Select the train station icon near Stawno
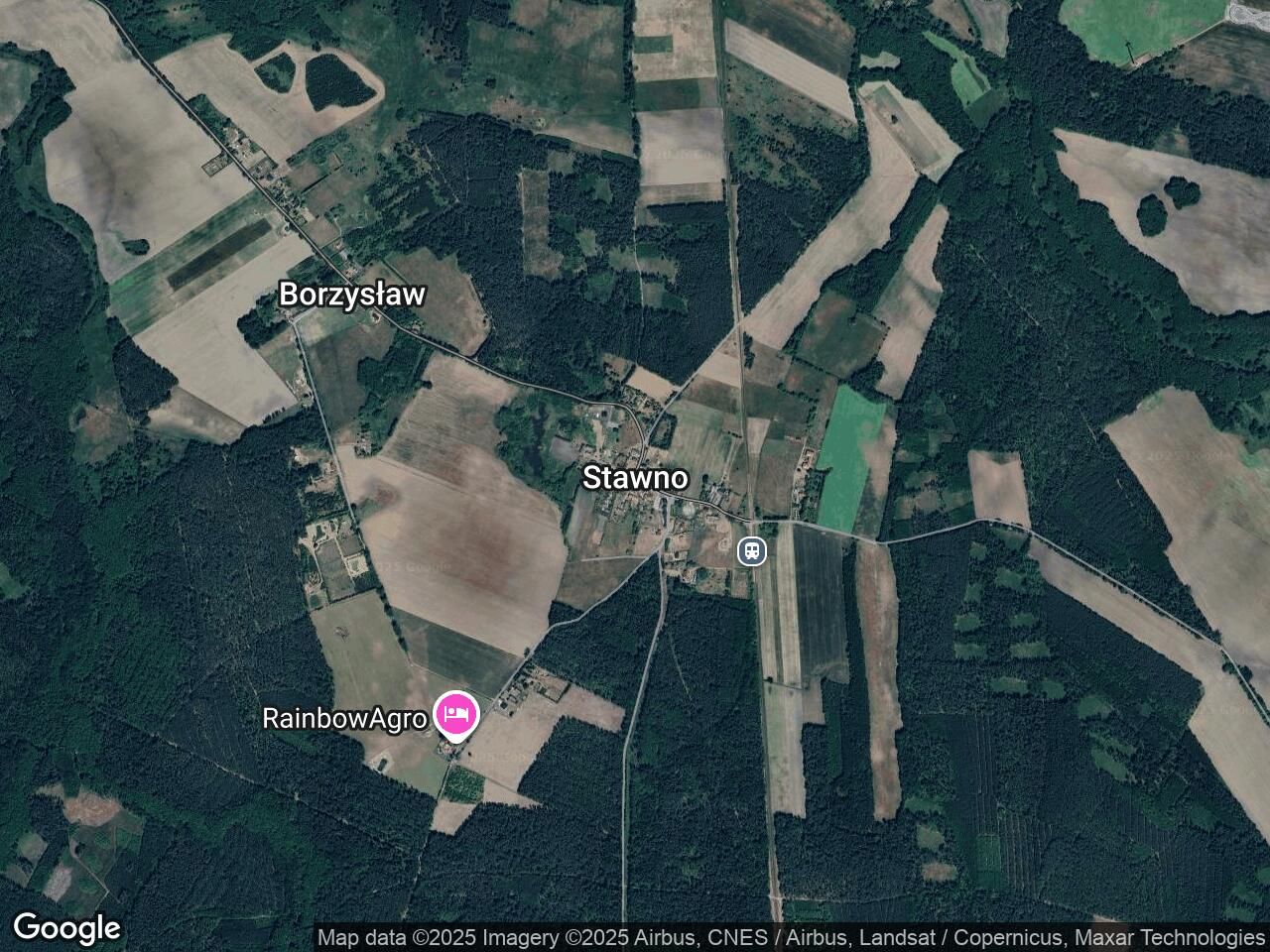 (752, 551)
